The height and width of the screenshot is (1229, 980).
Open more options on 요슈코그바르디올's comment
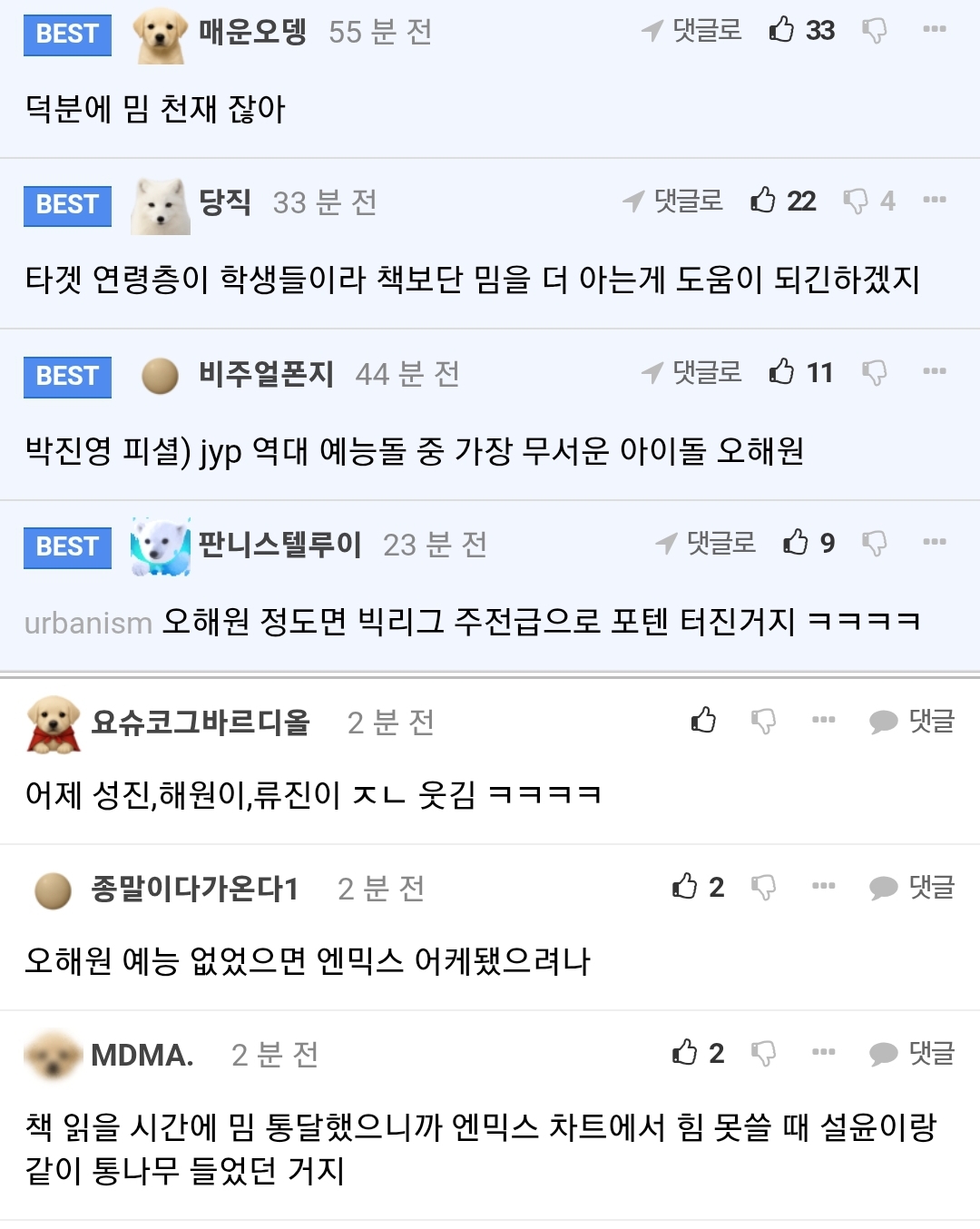(x=823, y=720)
